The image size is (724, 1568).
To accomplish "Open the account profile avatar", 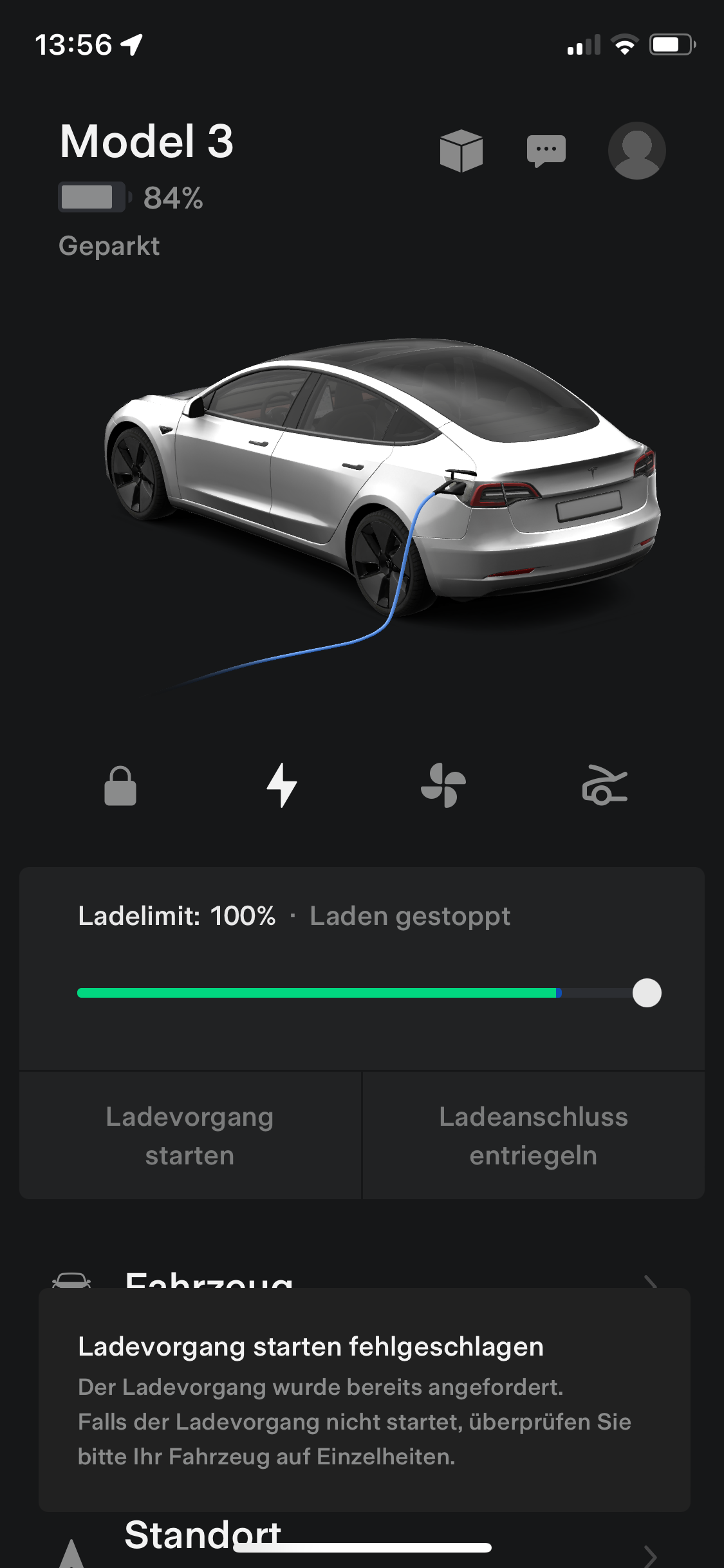I will coord(636,151).
